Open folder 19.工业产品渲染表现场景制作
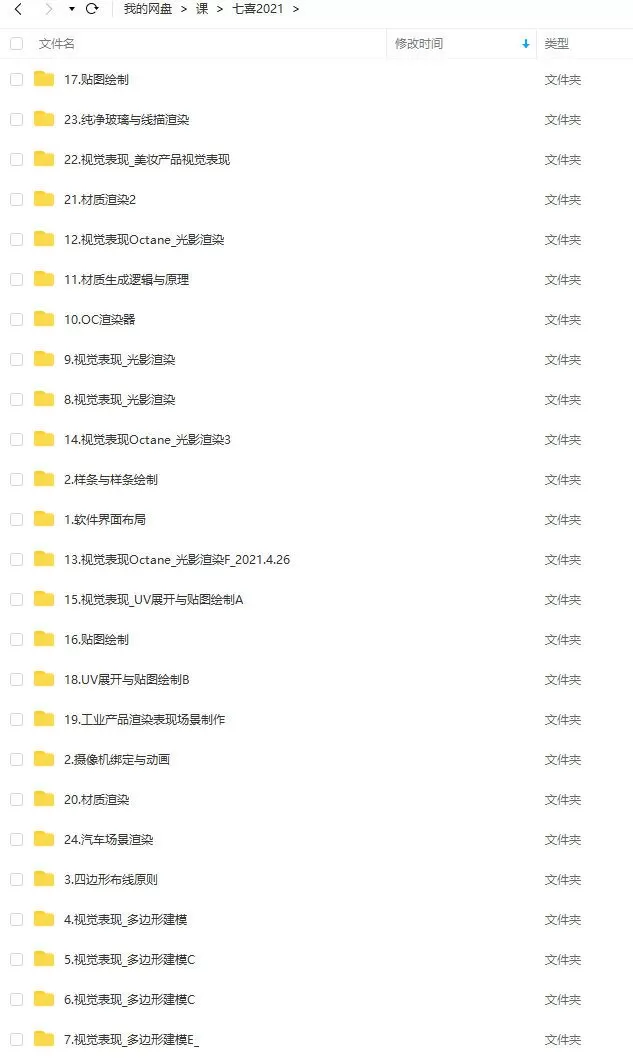Screen dimensions: 633x1058 pyautogui.click(x=144, y=719)
